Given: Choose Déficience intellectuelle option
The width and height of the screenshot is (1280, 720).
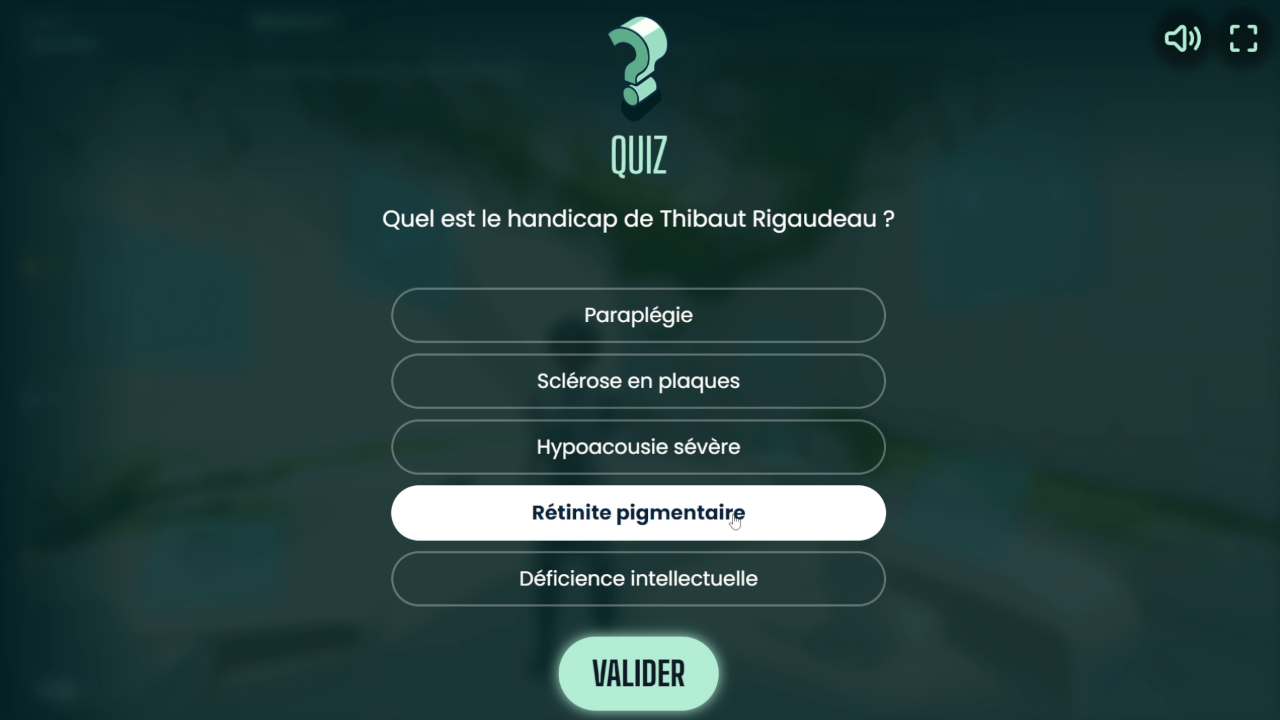Looking at the screenshot, I should coord(638,579).
